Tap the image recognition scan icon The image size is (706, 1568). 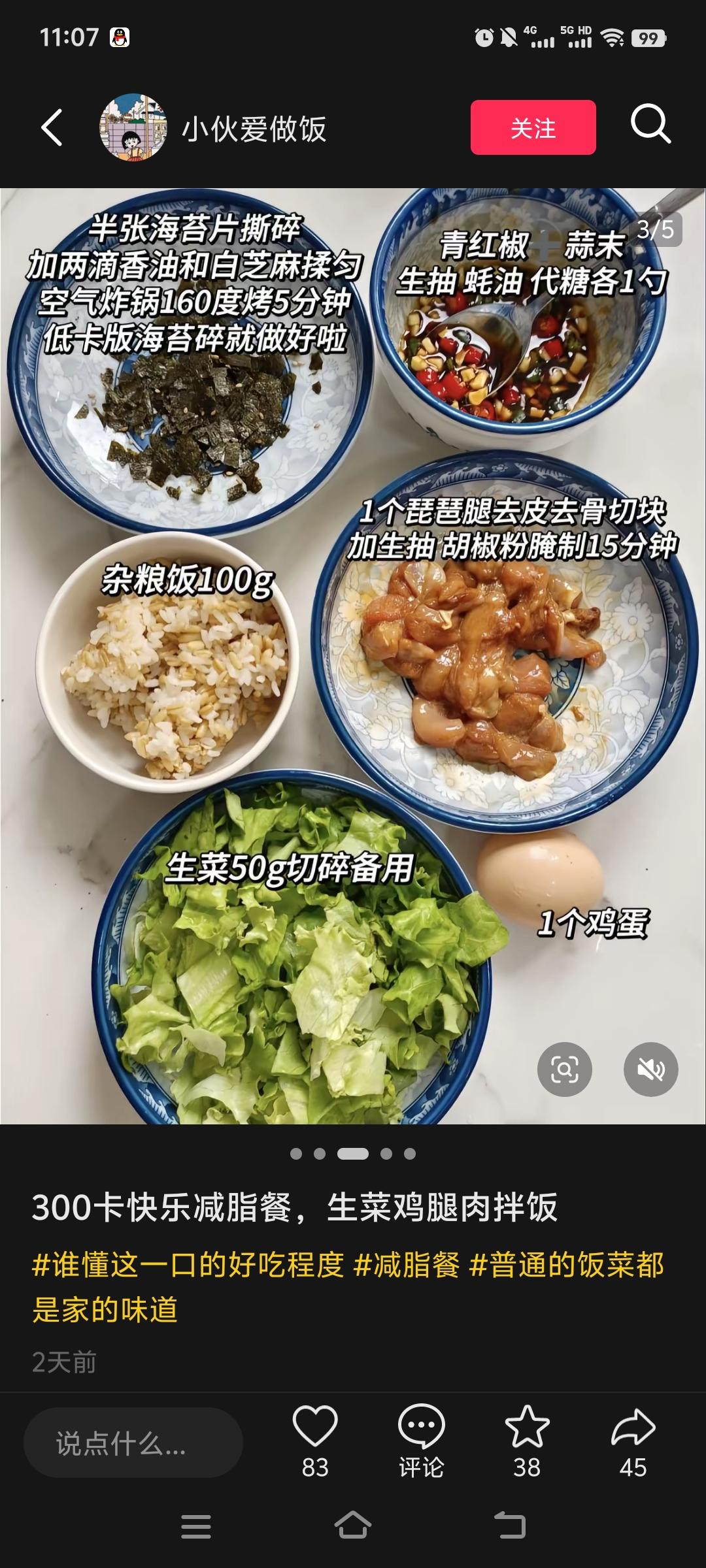[x=564, y=1070]
